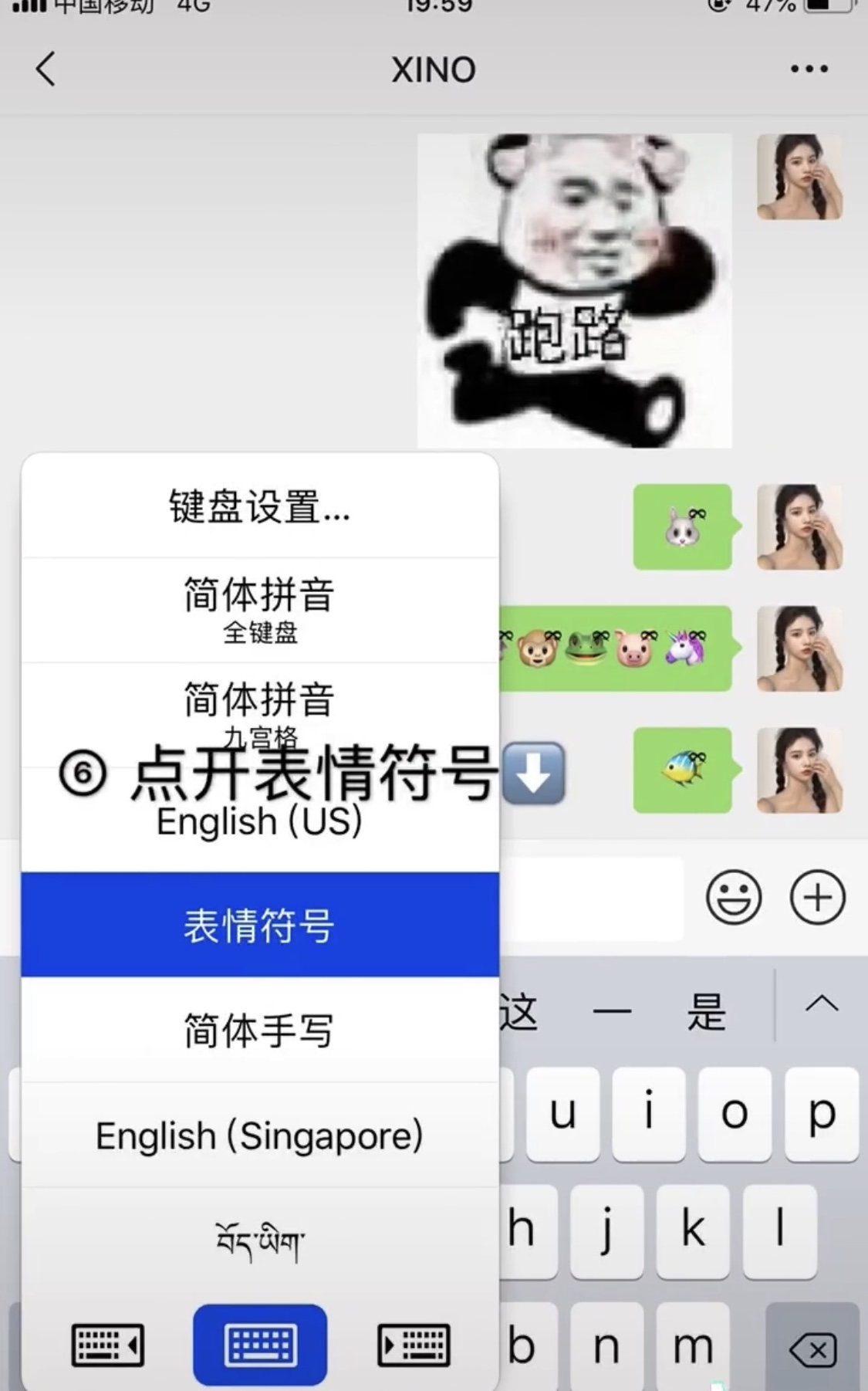Select the right-docked keyboard layout icon
The image size is (868, 1391).
click(413, 1343)
